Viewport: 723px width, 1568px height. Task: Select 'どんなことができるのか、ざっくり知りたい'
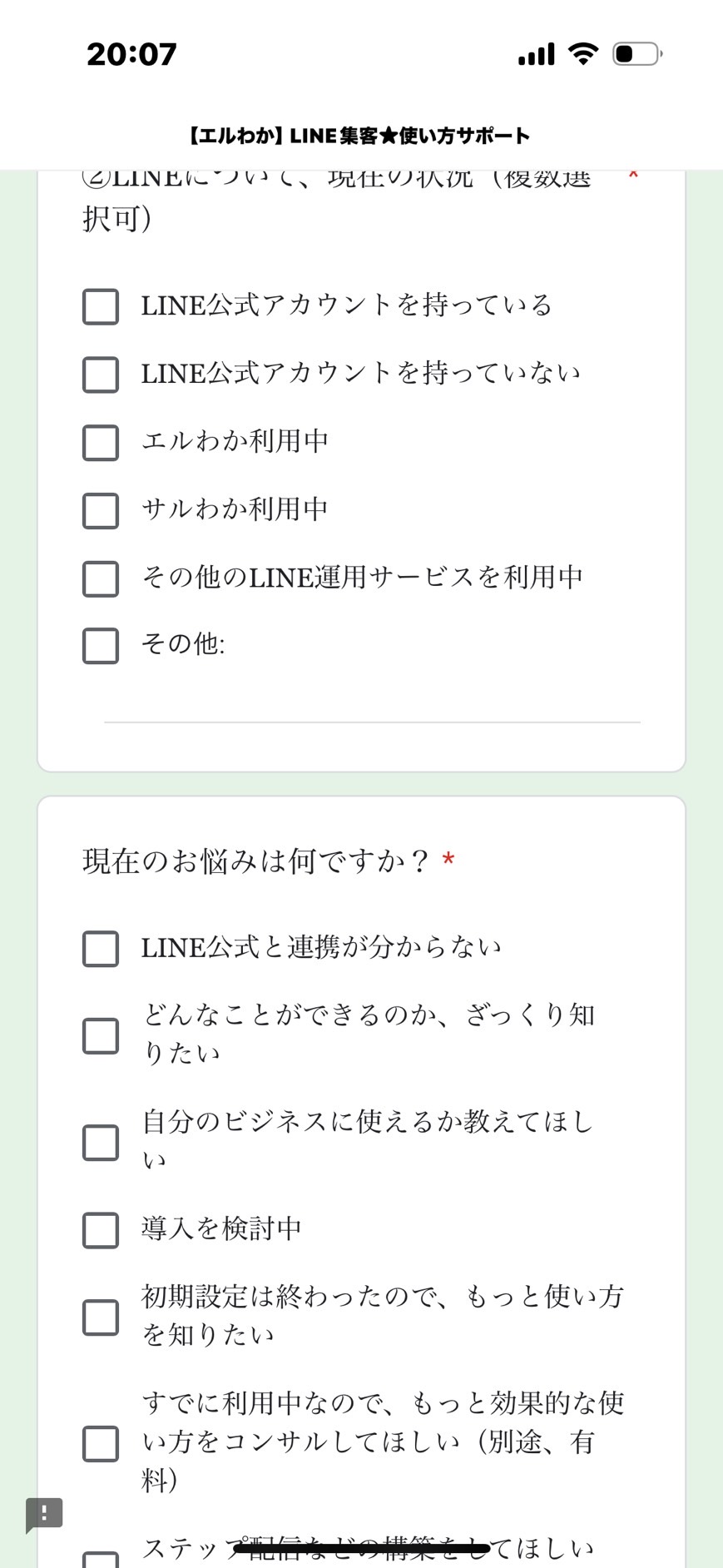click(101, 1035)
